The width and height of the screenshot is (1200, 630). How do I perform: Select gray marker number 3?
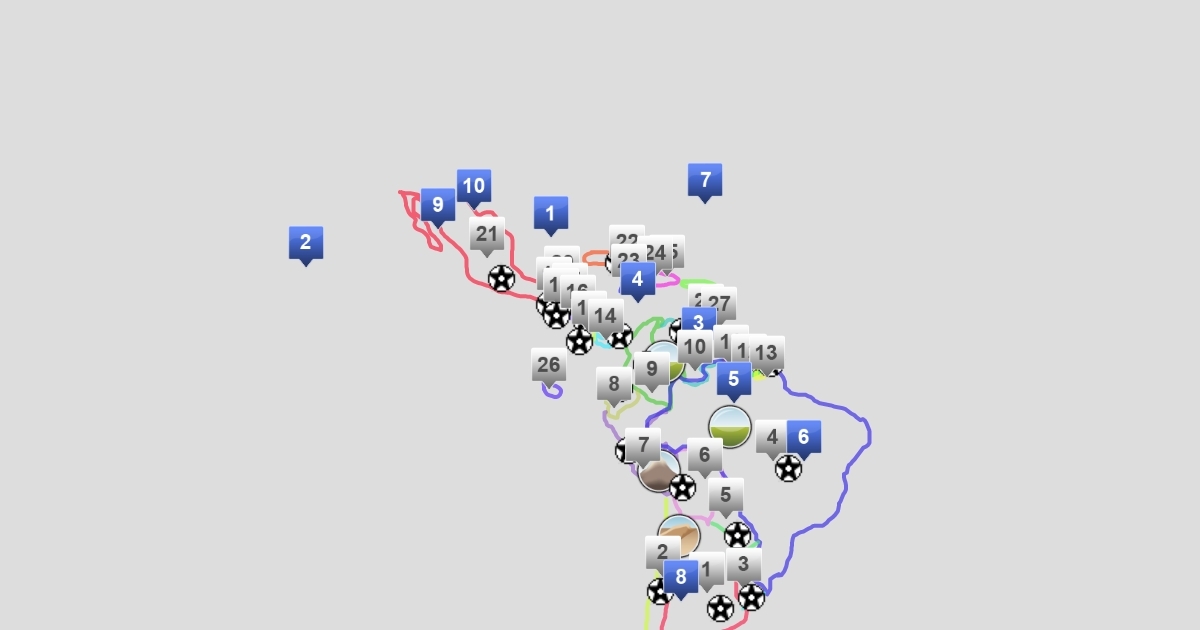[x=744, y=564]
